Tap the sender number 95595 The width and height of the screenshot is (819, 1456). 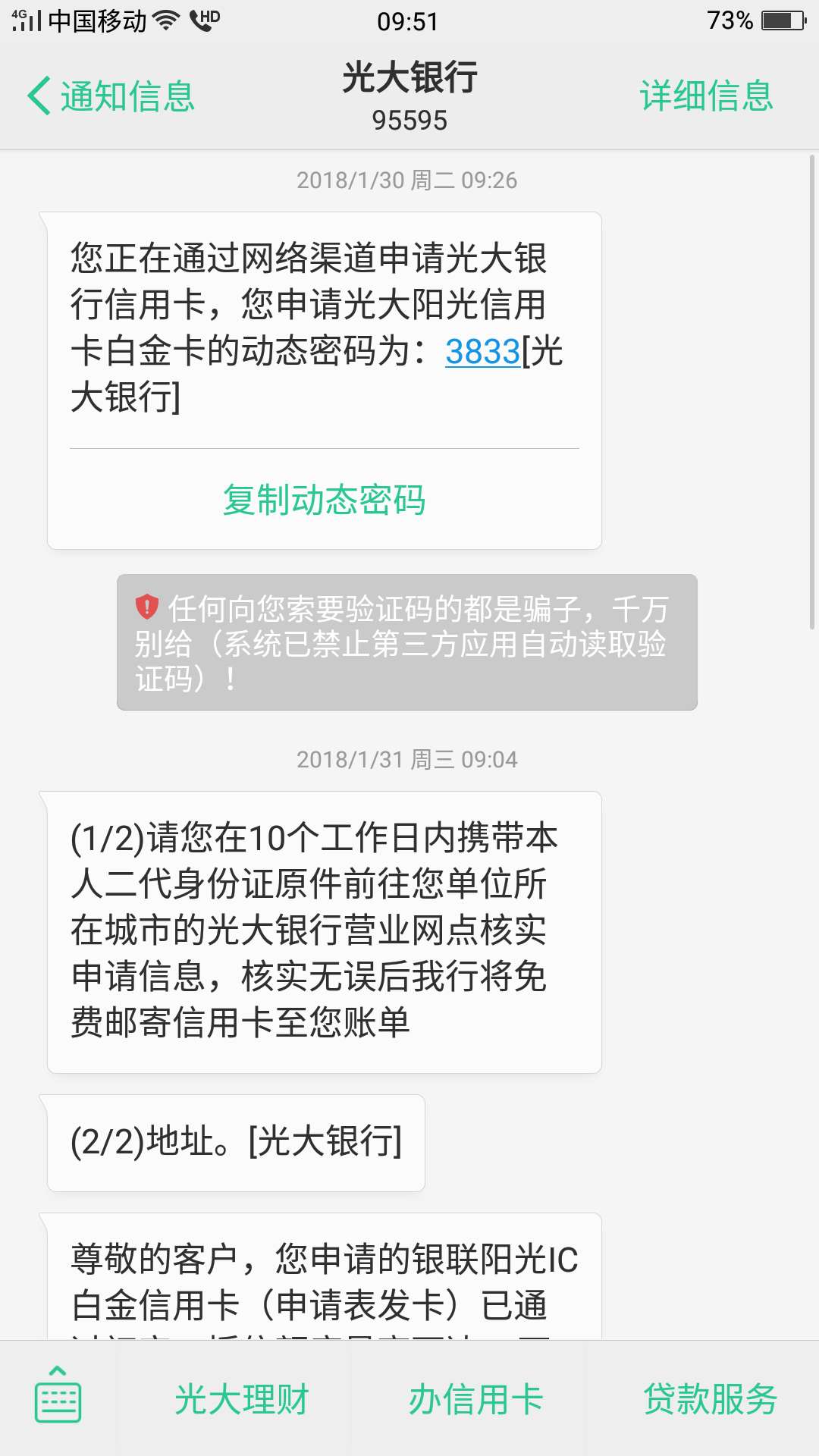[x=409, y=119]
